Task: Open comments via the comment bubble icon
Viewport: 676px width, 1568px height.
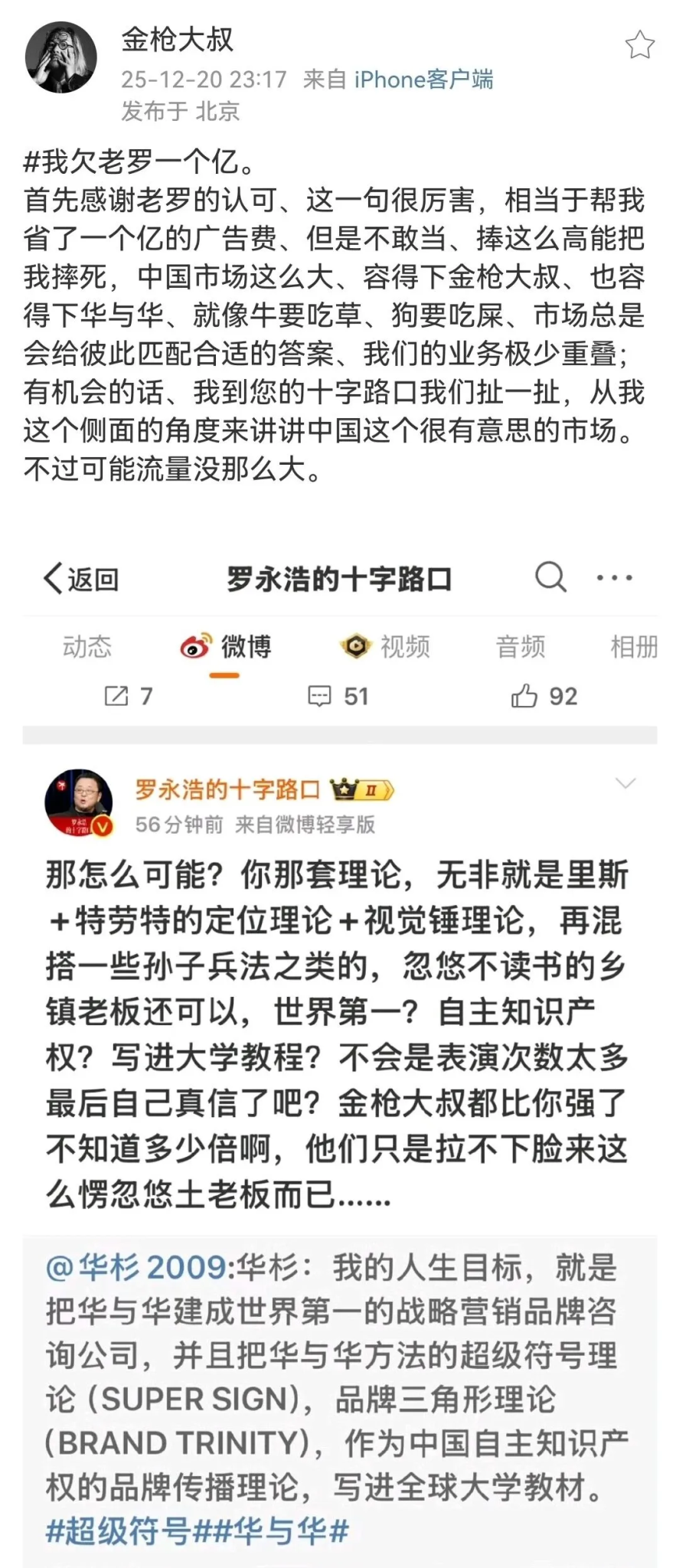Action: point(318,696)
